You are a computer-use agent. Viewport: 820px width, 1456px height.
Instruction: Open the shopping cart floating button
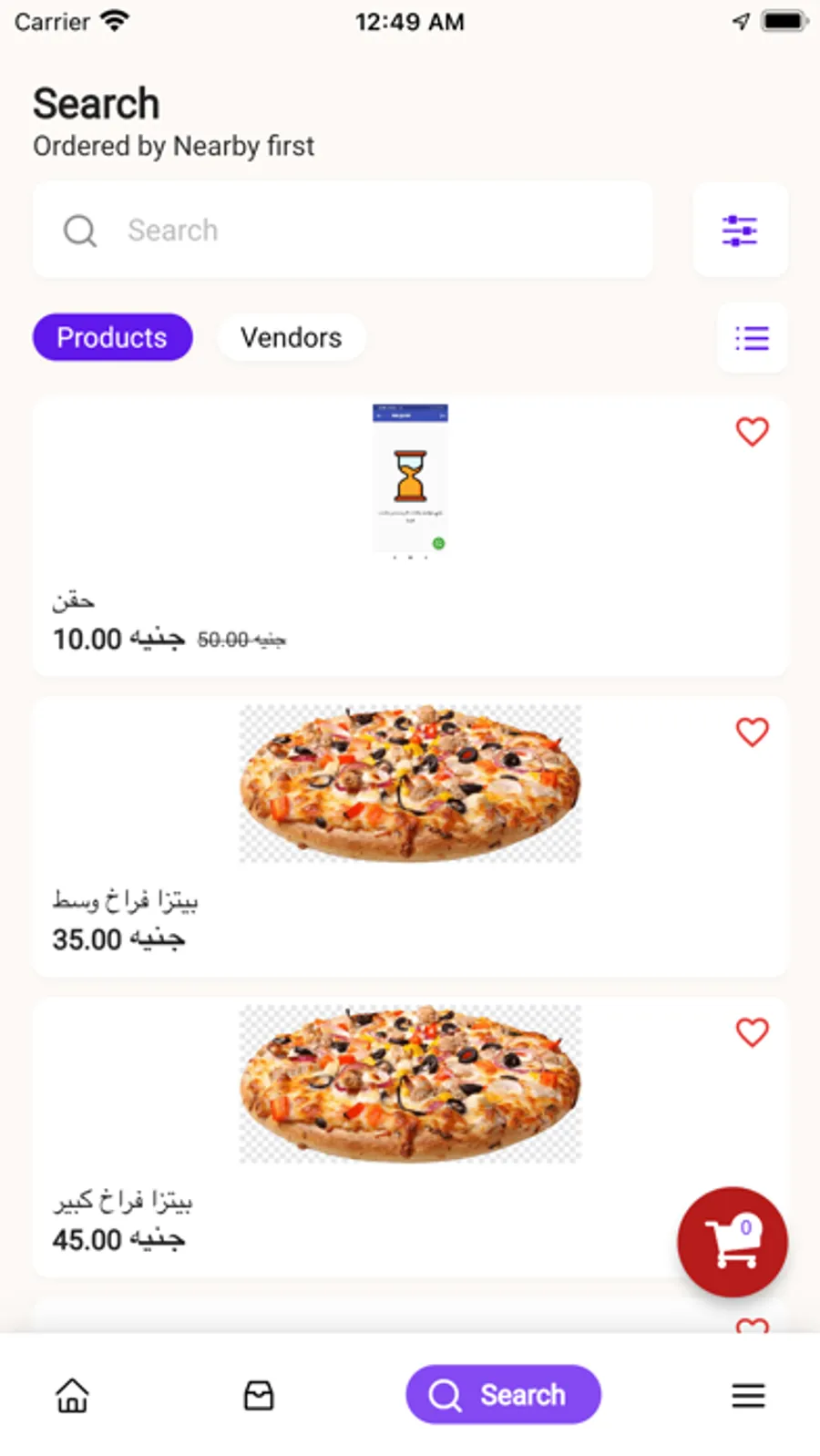click(732, 1241)
